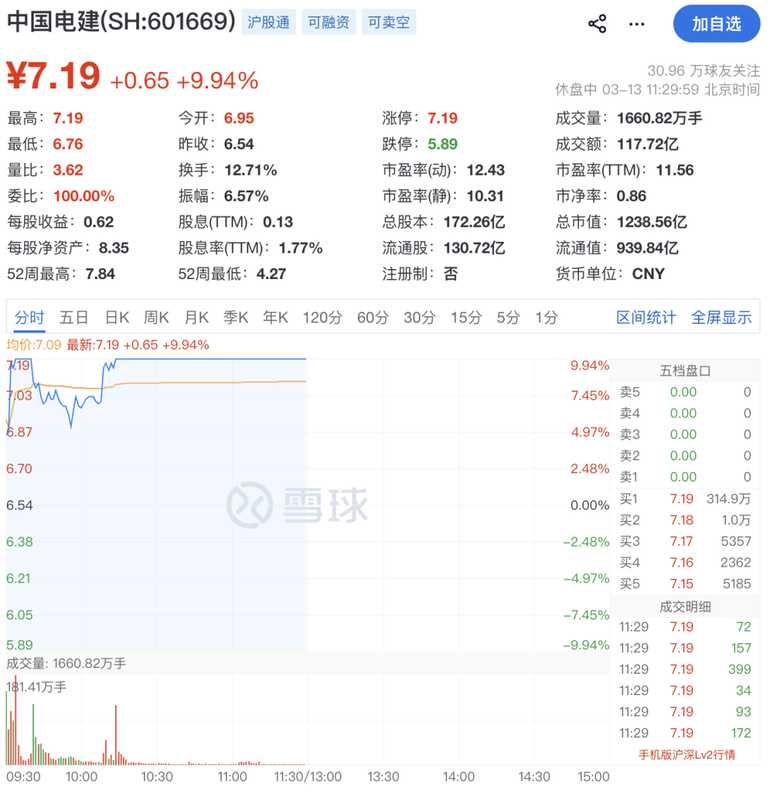Click the 可融资 margin-eligible badge
Screen dimensions: 770x800
click(330, 22)
